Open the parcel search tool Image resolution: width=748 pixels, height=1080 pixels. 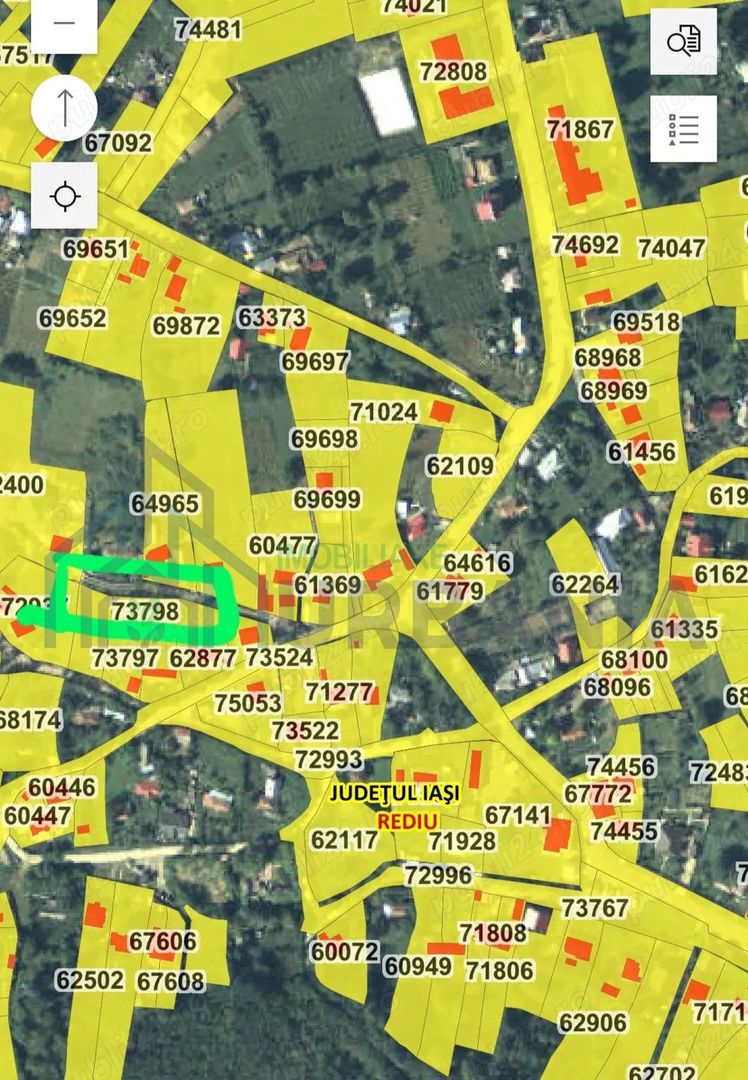(x=683, y=41)
